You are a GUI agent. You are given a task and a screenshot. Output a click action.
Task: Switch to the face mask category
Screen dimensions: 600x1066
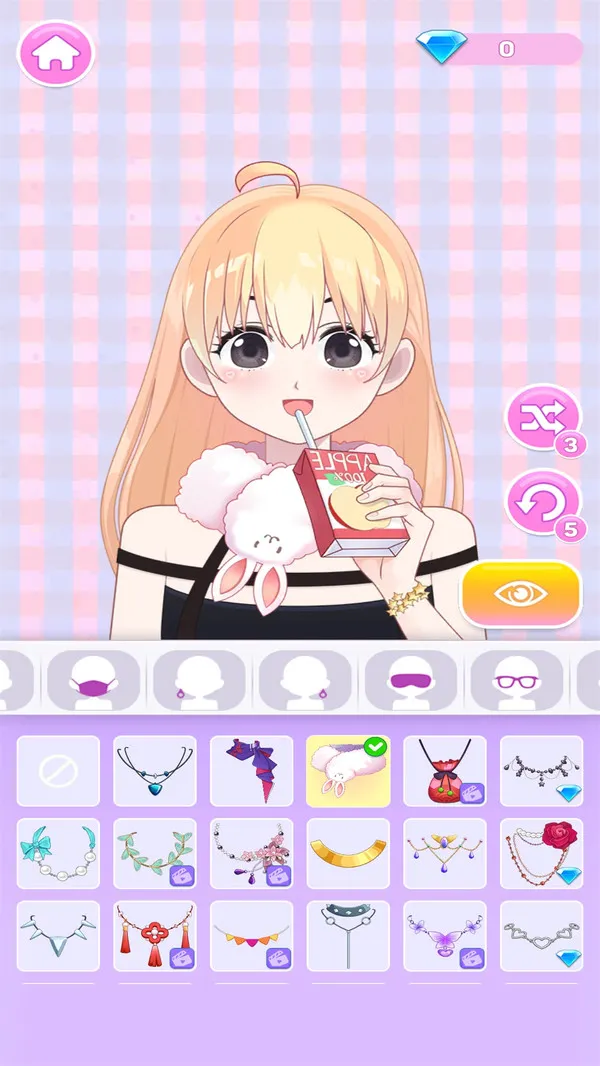pyautogui.click(x=94, y=680)
